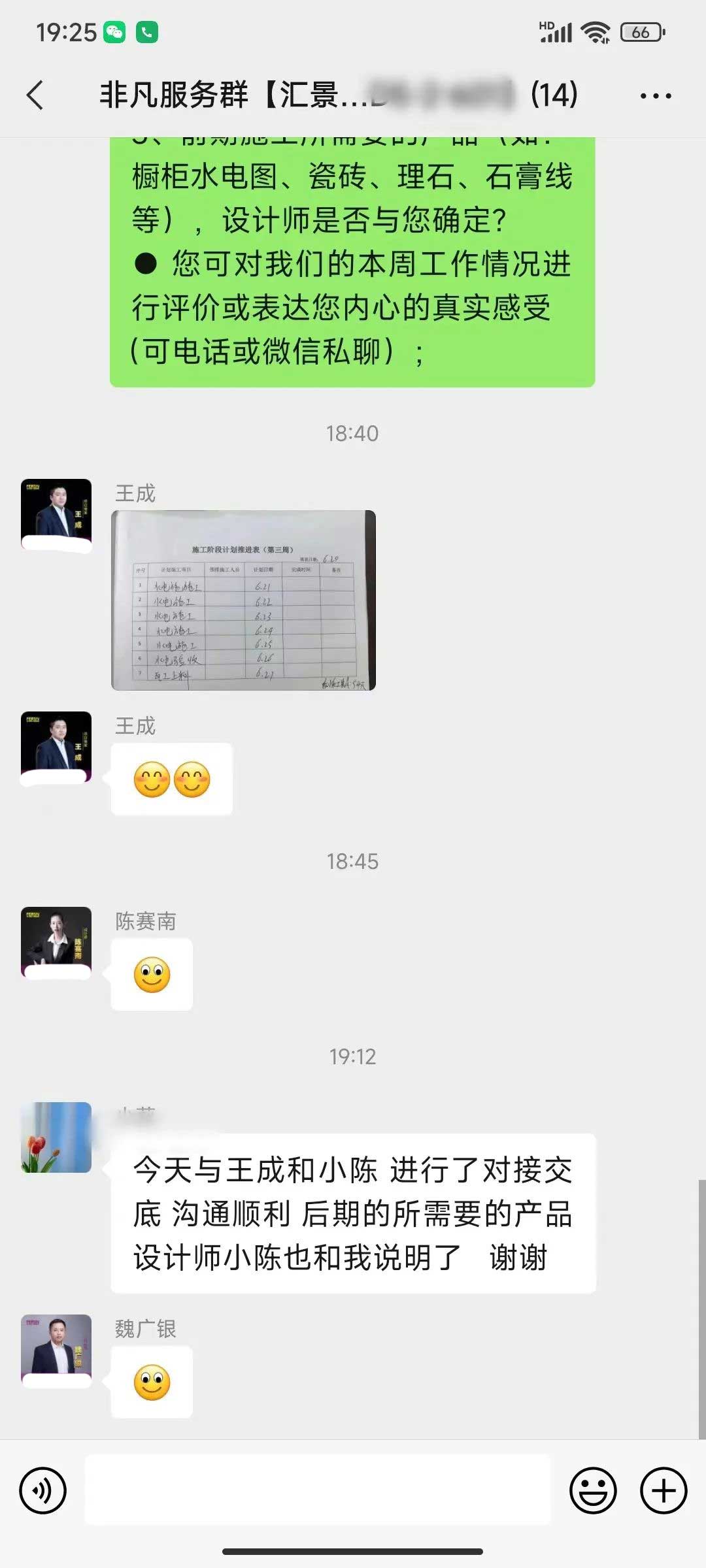Viewport: 706px width, 1568px height.
Task: Focus the message text field
Action: click(318, 1491)
